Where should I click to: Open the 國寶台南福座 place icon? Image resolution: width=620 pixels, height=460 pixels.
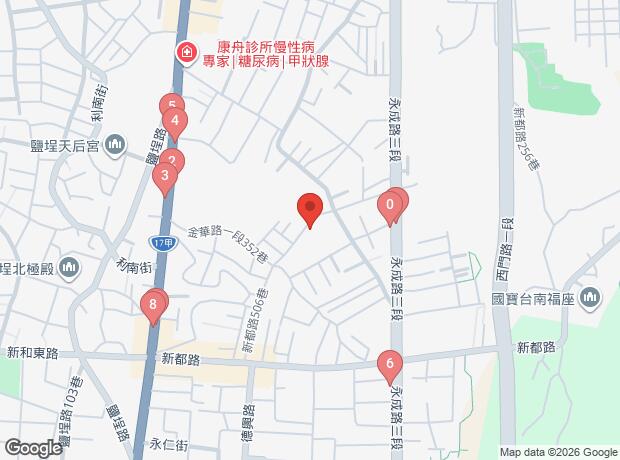click(x=590, y=298)
